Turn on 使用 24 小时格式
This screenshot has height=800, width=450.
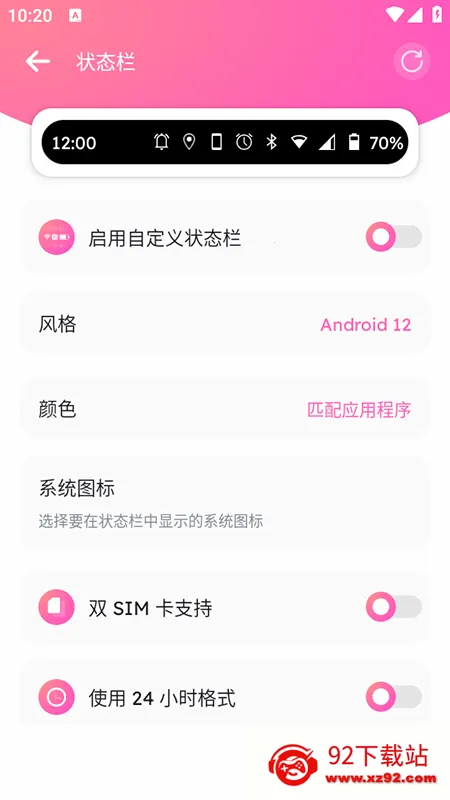pyautogui.click(x=393, y=696)
